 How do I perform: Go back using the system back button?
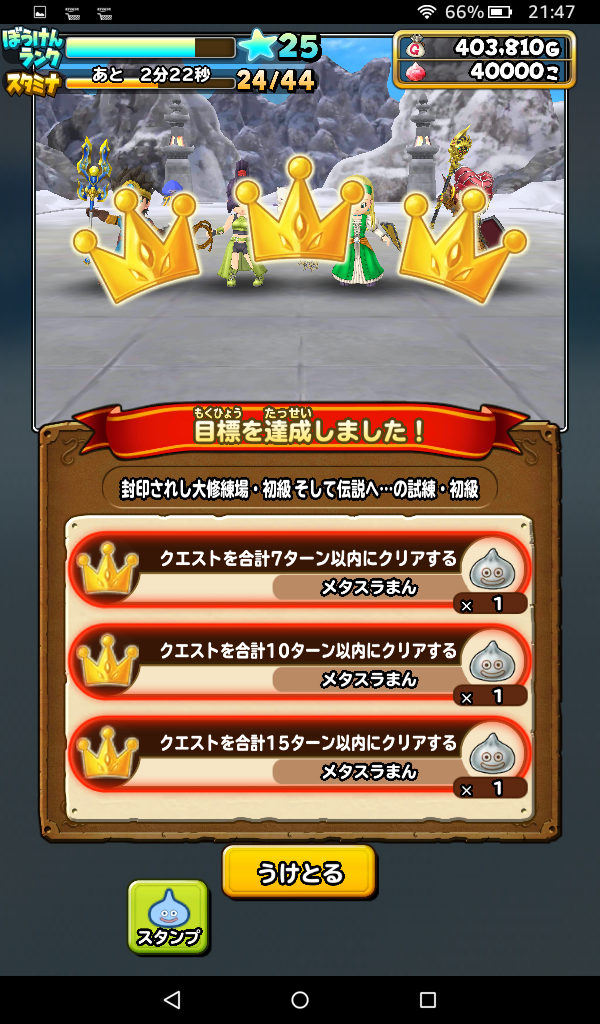pyautogui.click(x=172, y=999)
